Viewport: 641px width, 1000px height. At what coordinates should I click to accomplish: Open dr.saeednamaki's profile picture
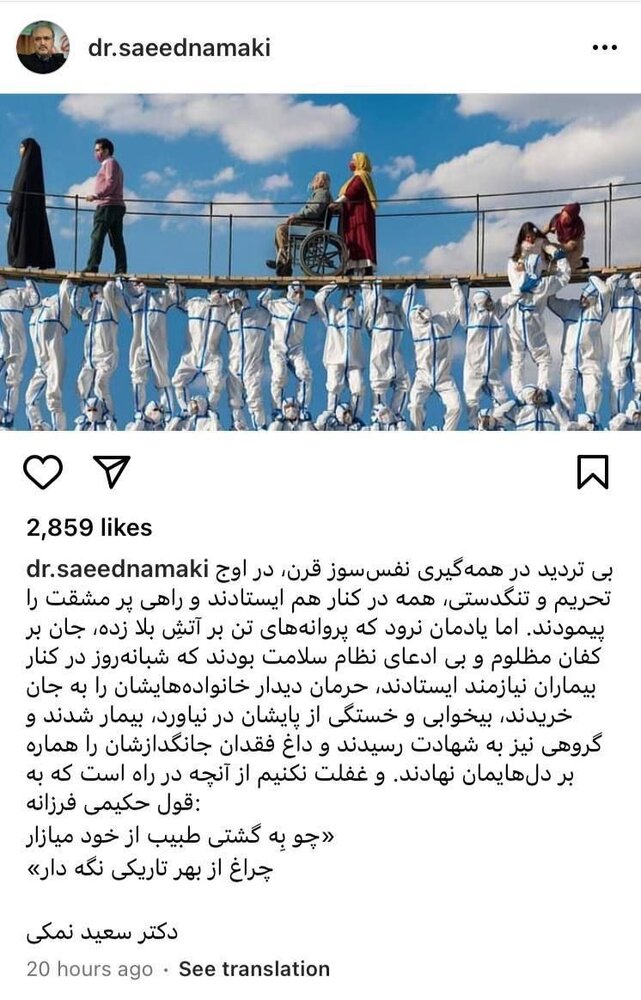pos(42,47)
